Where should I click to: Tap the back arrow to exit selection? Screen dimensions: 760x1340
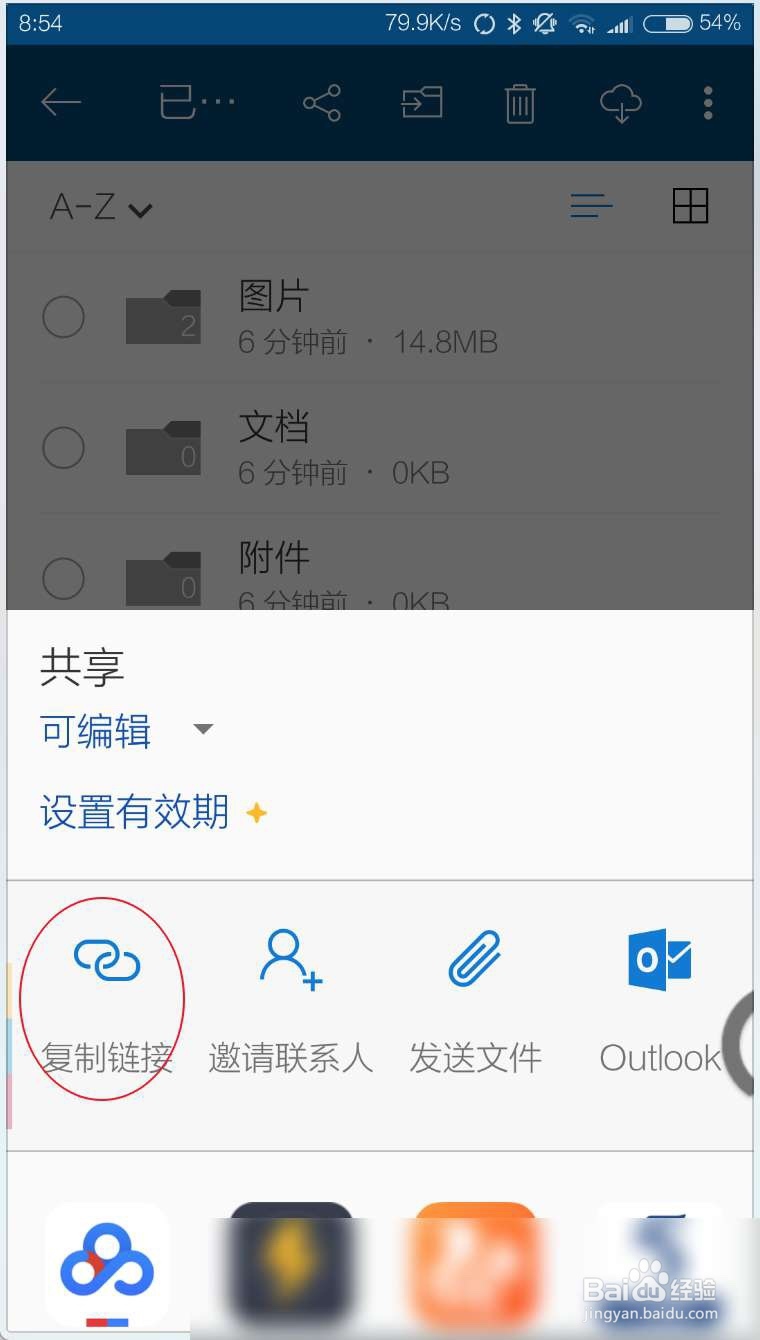[60, 102]
